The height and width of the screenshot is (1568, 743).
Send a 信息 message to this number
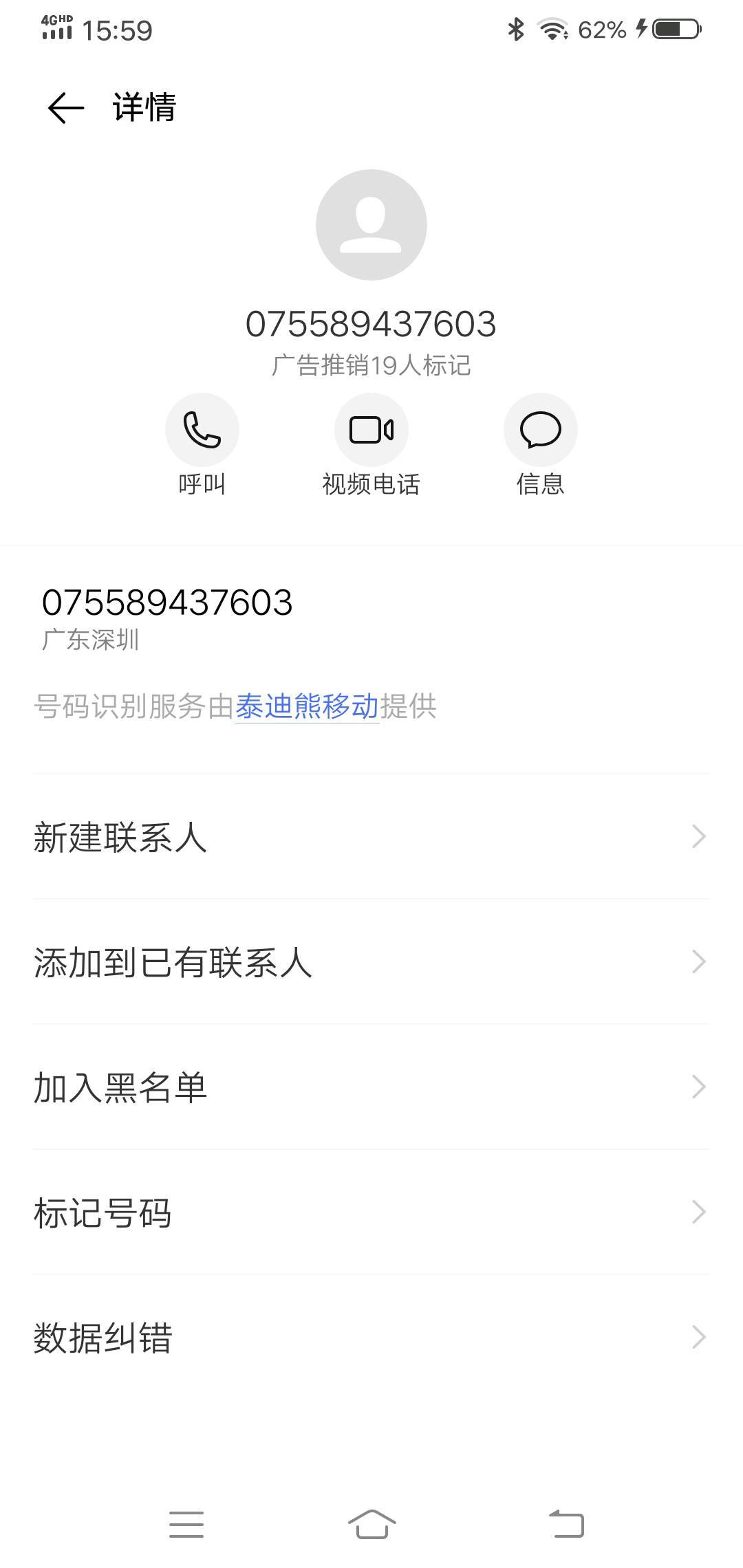point(540,431)
